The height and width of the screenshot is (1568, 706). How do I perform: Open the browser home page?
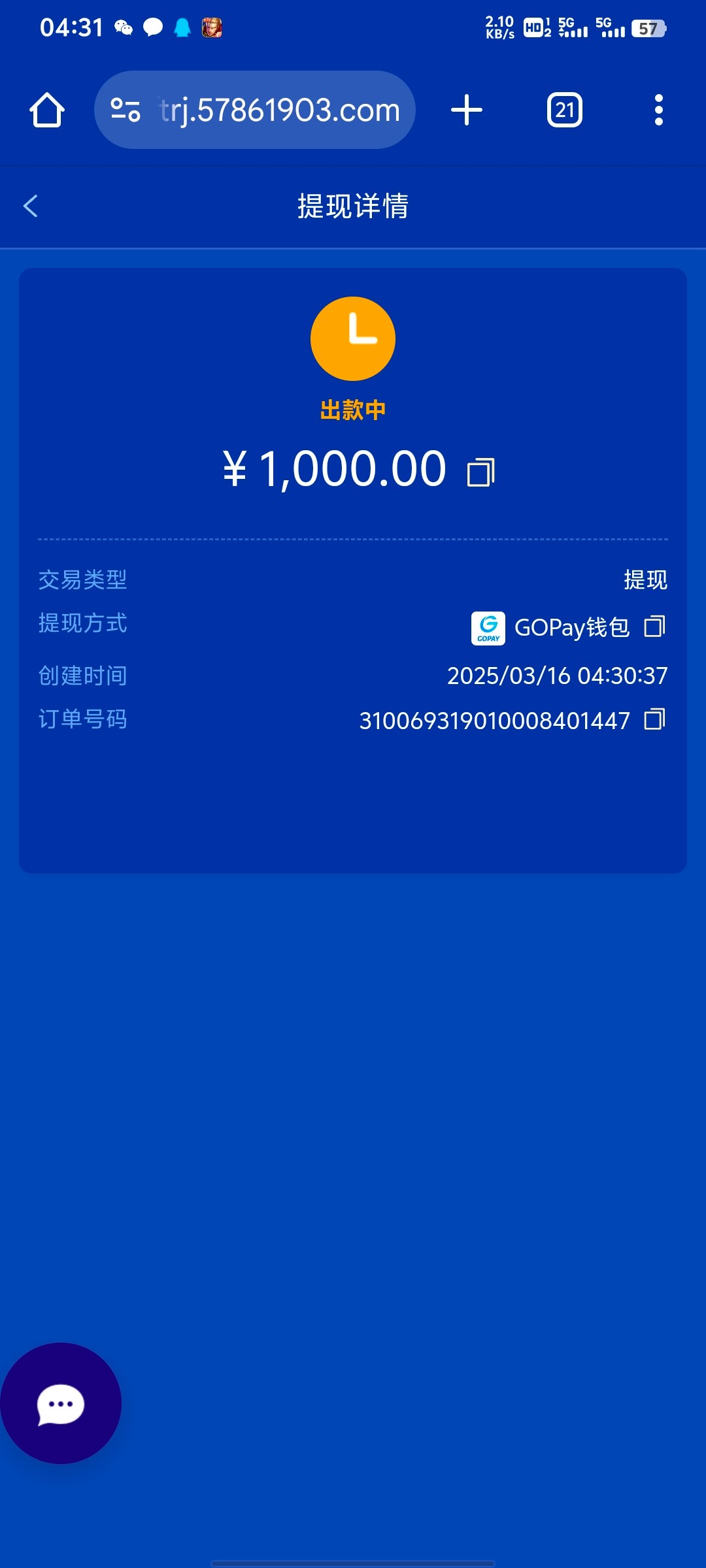tap(47, 110)
